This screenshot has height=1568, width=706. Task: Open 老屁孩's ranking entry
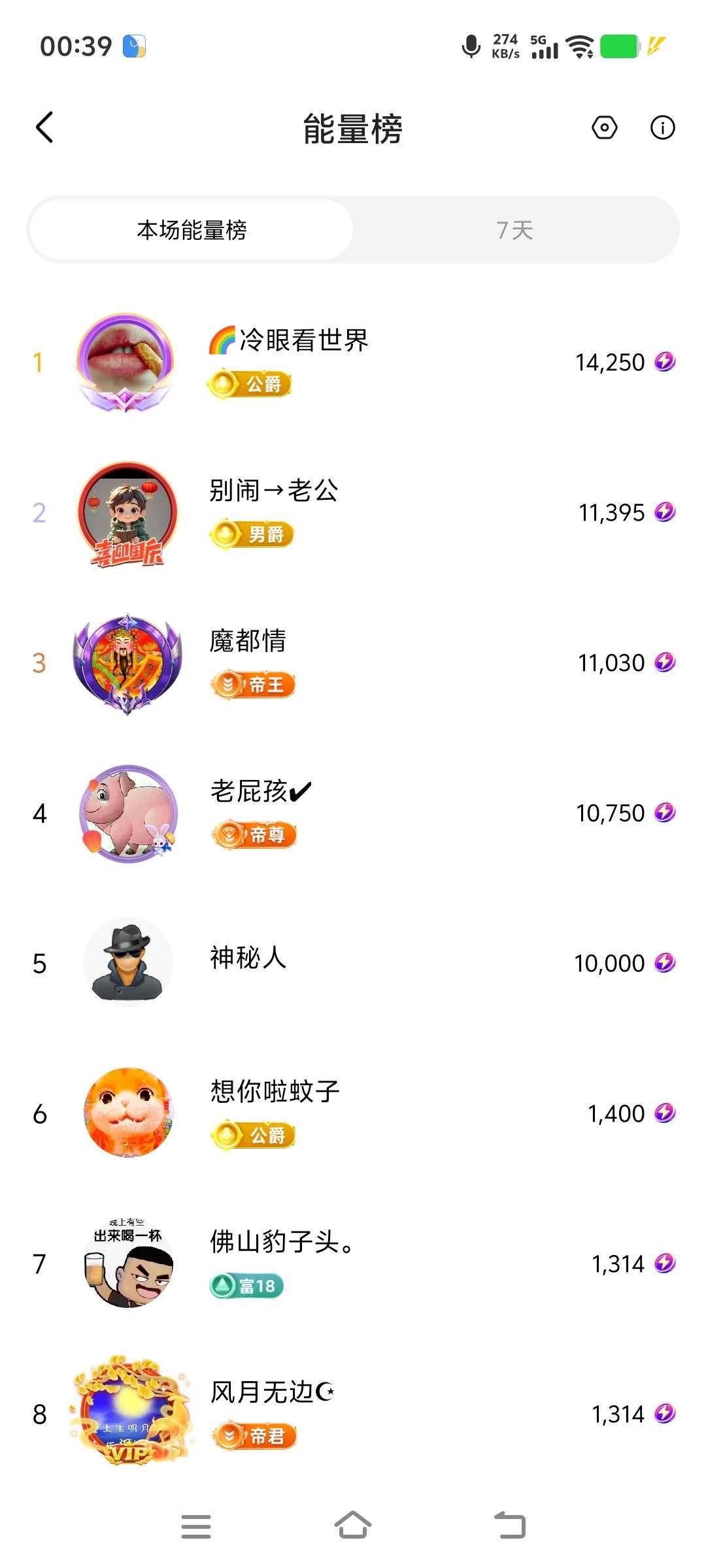353,813
